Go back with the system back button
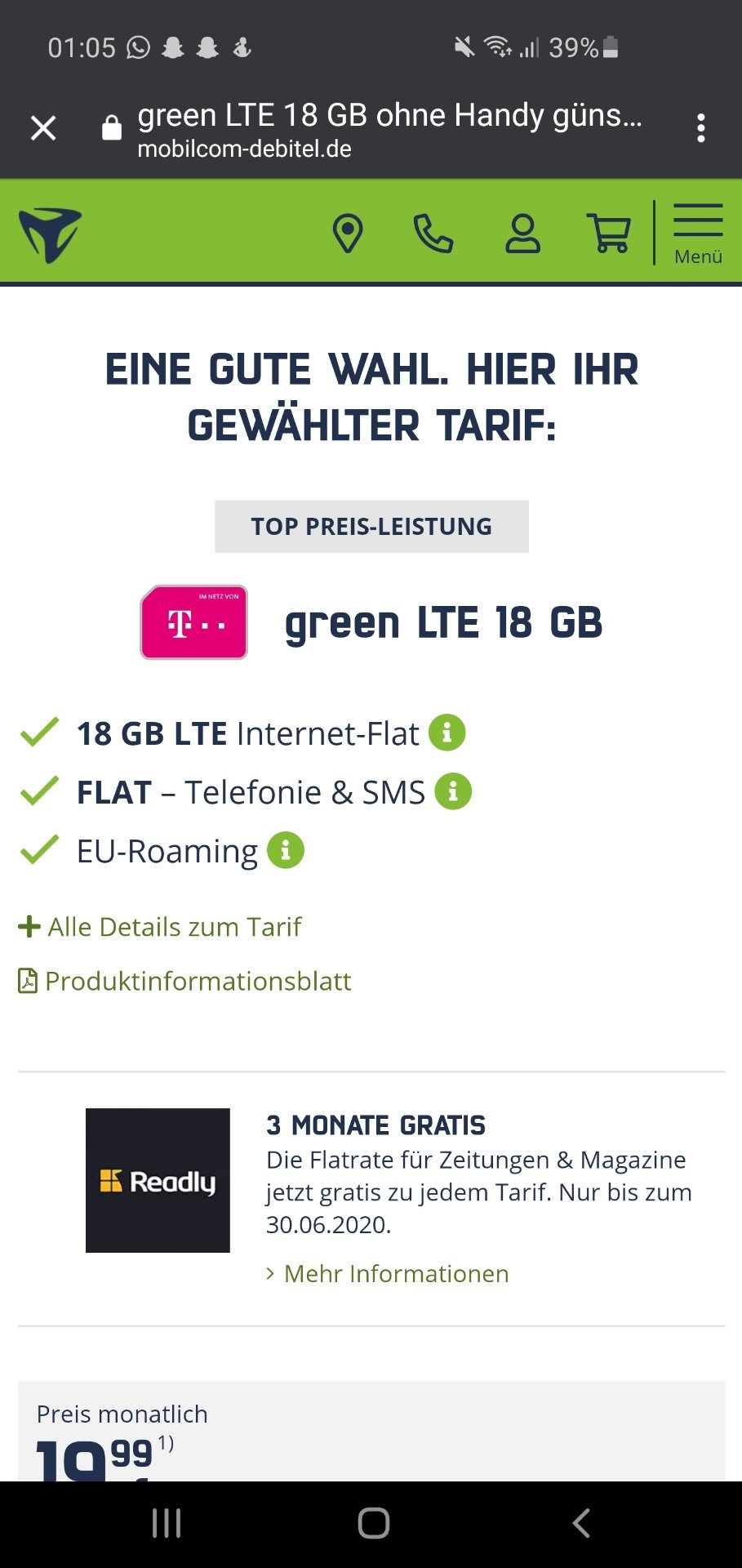The image size is (742, 1568). tap(581, 1523)
